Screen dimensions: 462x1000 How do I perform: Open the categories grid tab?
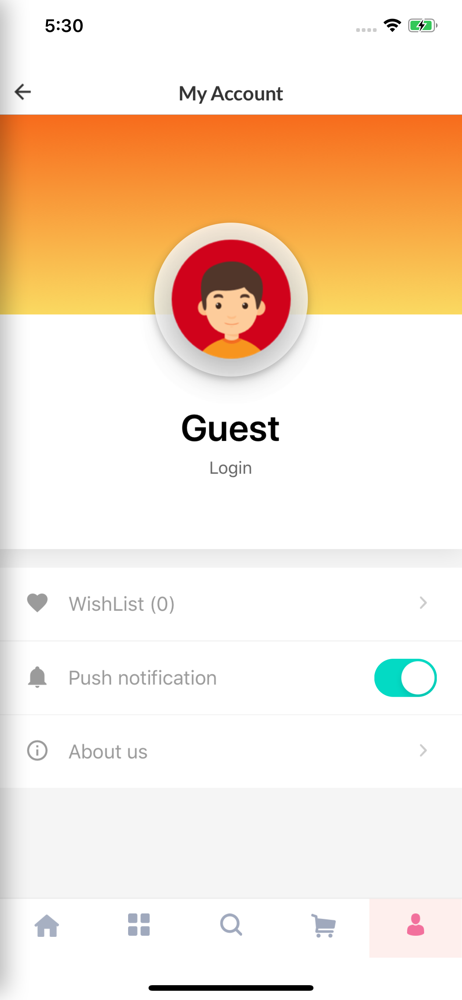[x=138, y=925]
